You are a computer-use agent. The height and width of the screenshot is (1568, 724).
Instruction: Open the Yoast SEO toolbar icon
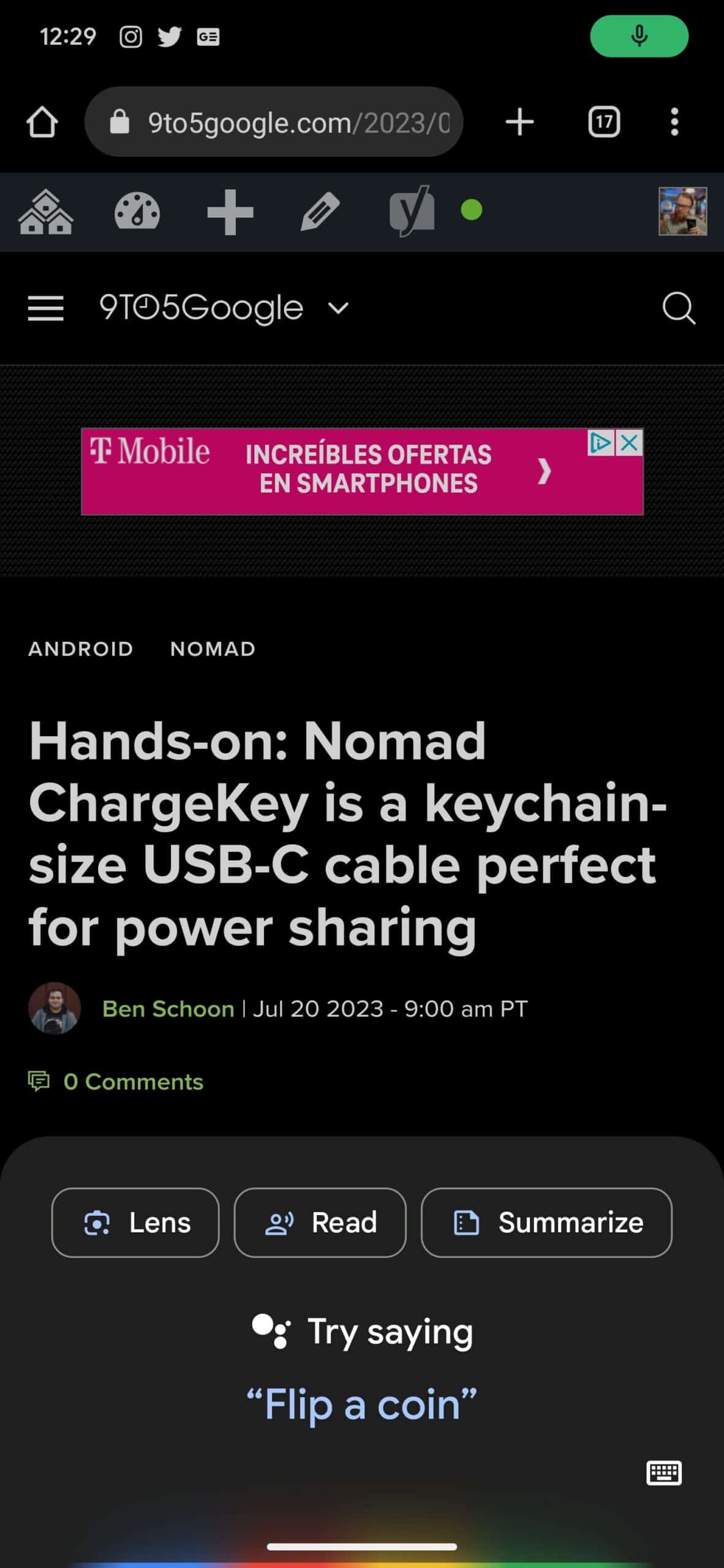[x=412, y=211]
